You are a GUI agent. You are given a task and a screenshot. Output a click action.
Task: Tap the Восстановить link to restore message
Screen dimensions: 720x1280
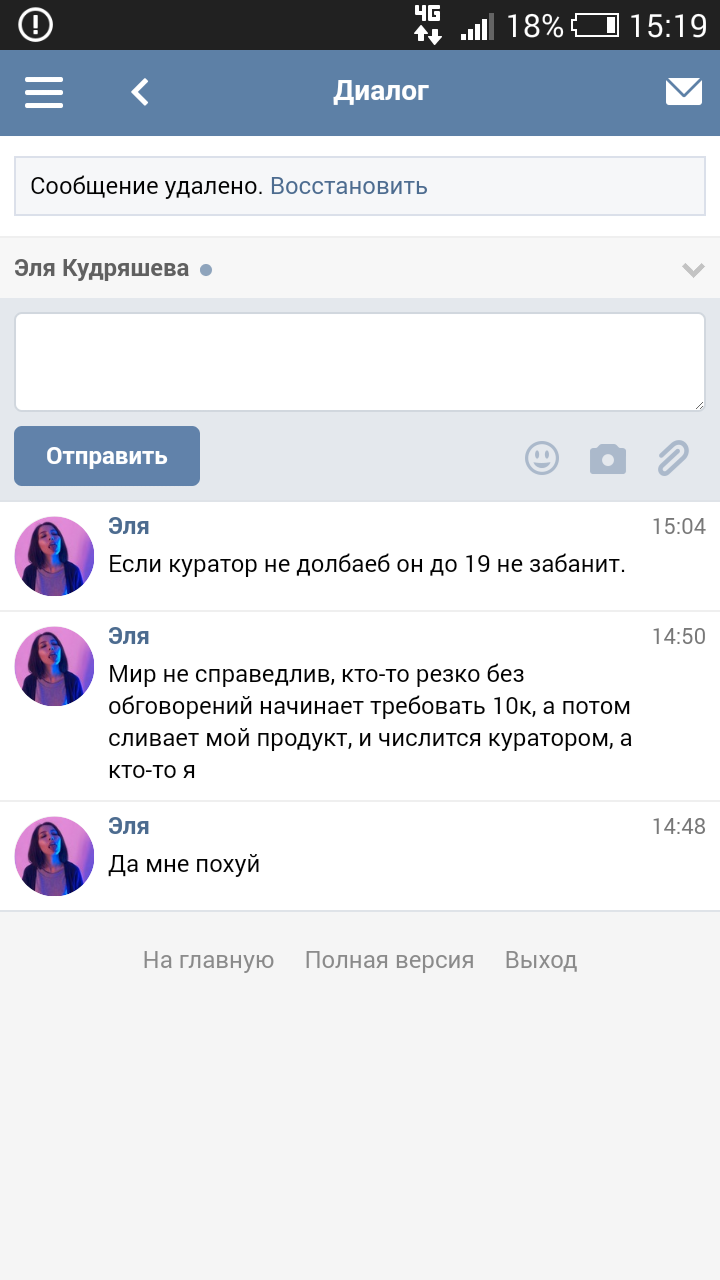point(348,186)
